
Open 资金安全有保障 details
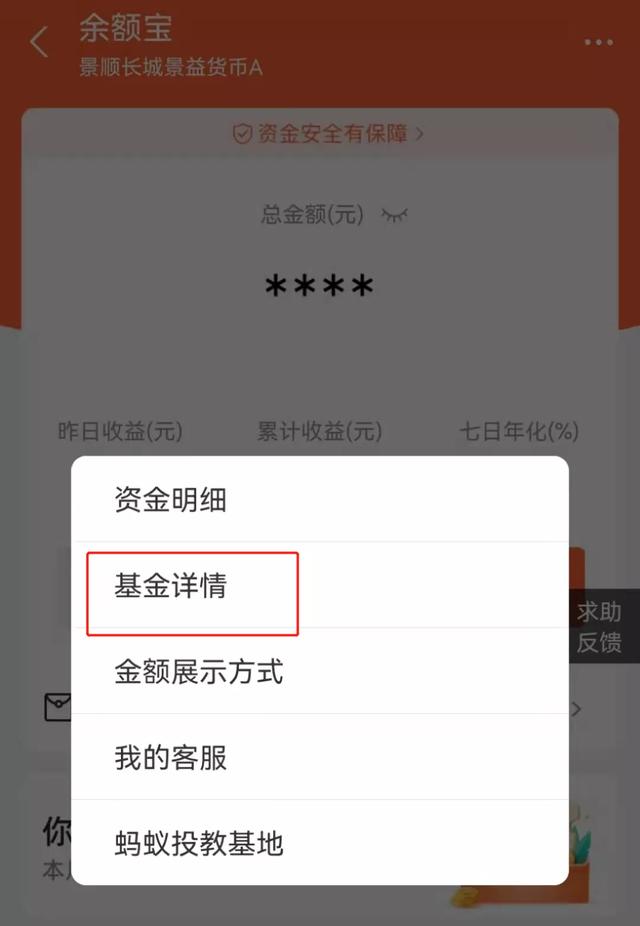tap(328, 134)
